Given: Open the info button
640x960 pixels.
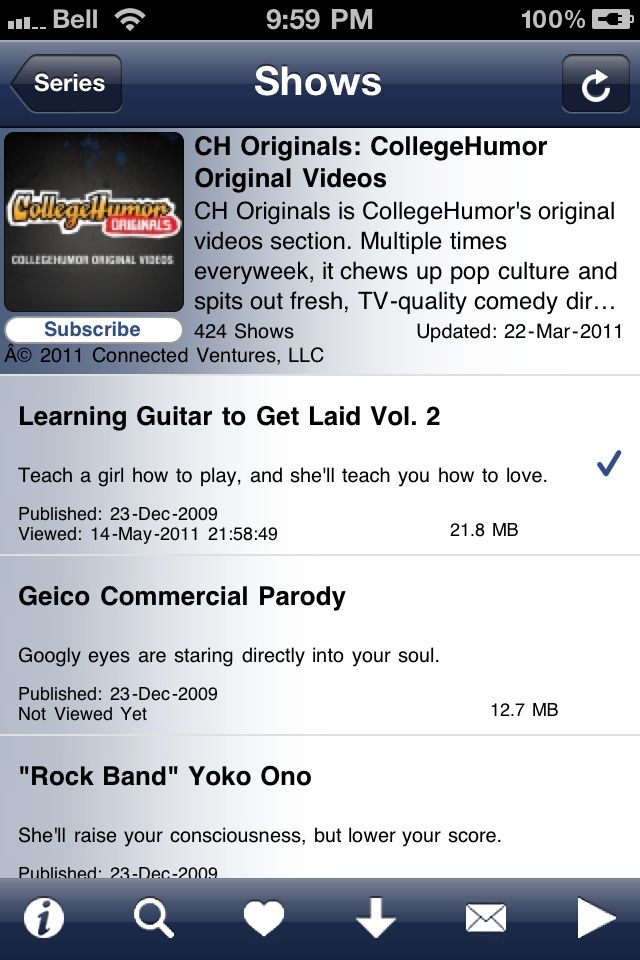Looking at the screenshot, I should pyautogui.click(x=43, y=918).
